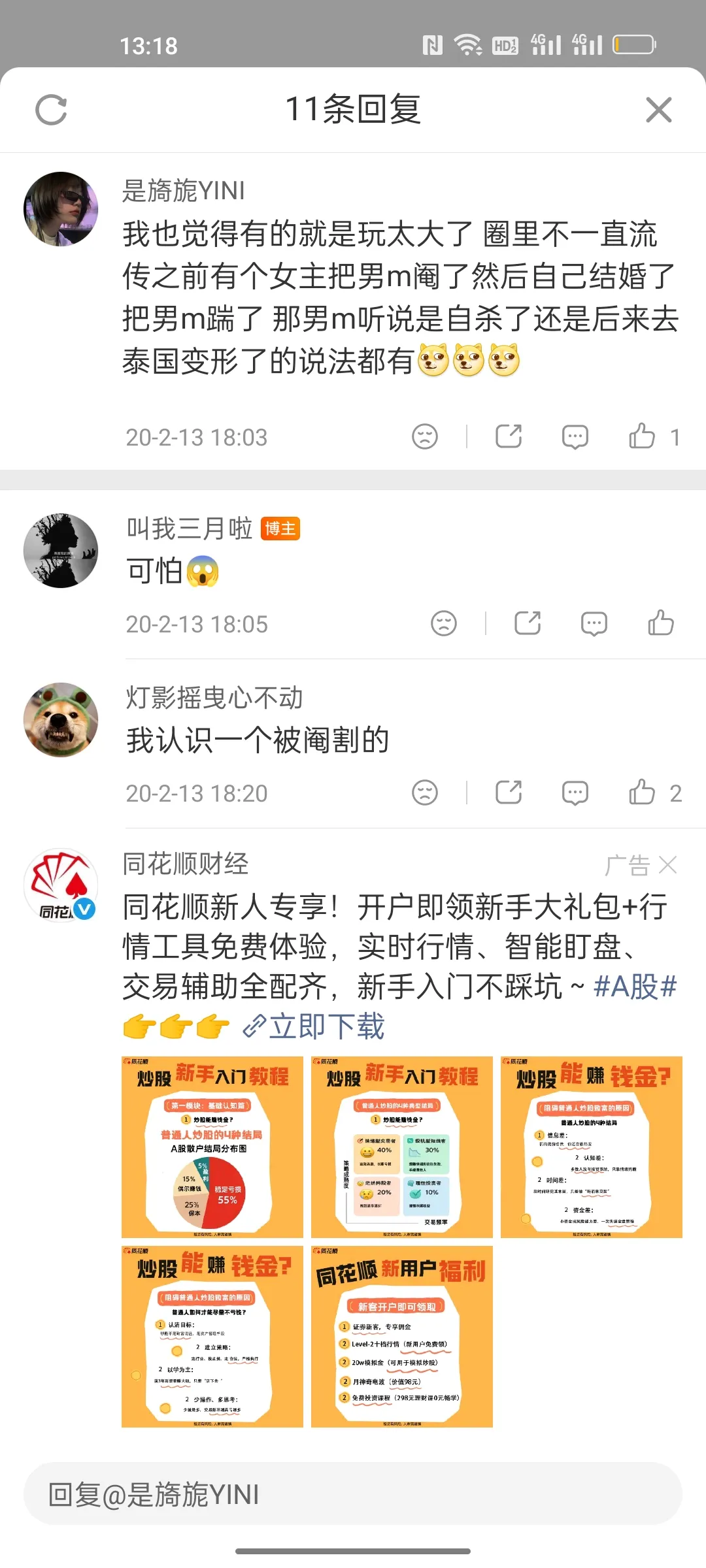Dismiss the 同花顺财经 ad

click(x=668, y=866)
